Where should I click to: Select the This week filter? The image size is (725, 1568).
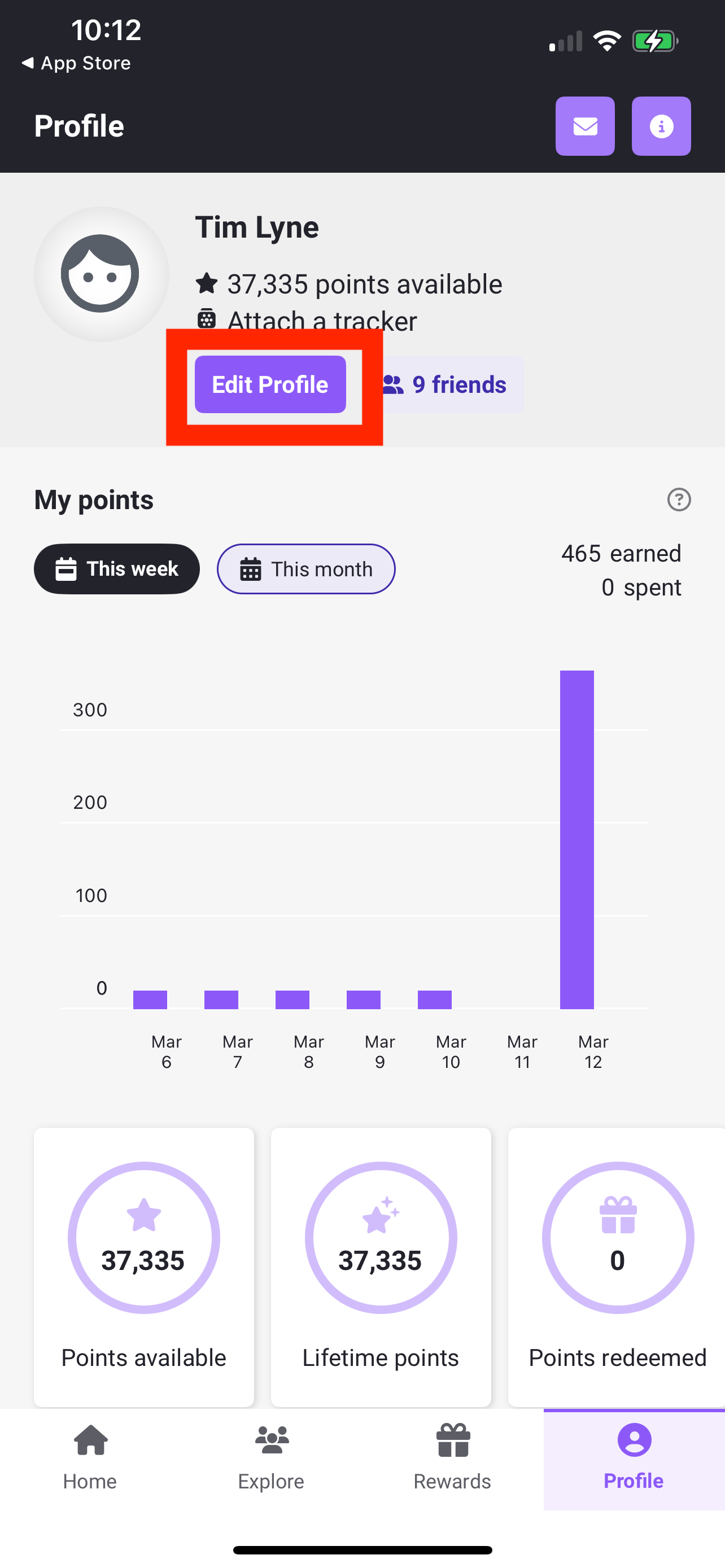116,568
